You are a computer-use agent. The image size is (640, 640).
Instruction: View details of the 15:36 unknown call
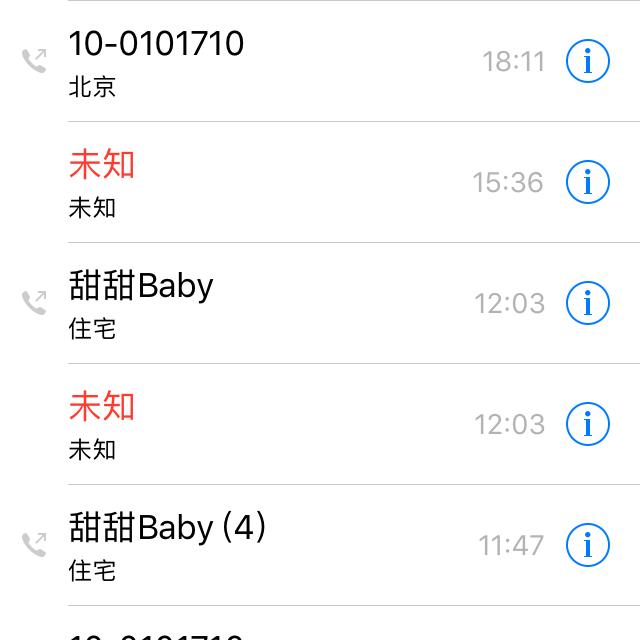[x=588, y=182]
